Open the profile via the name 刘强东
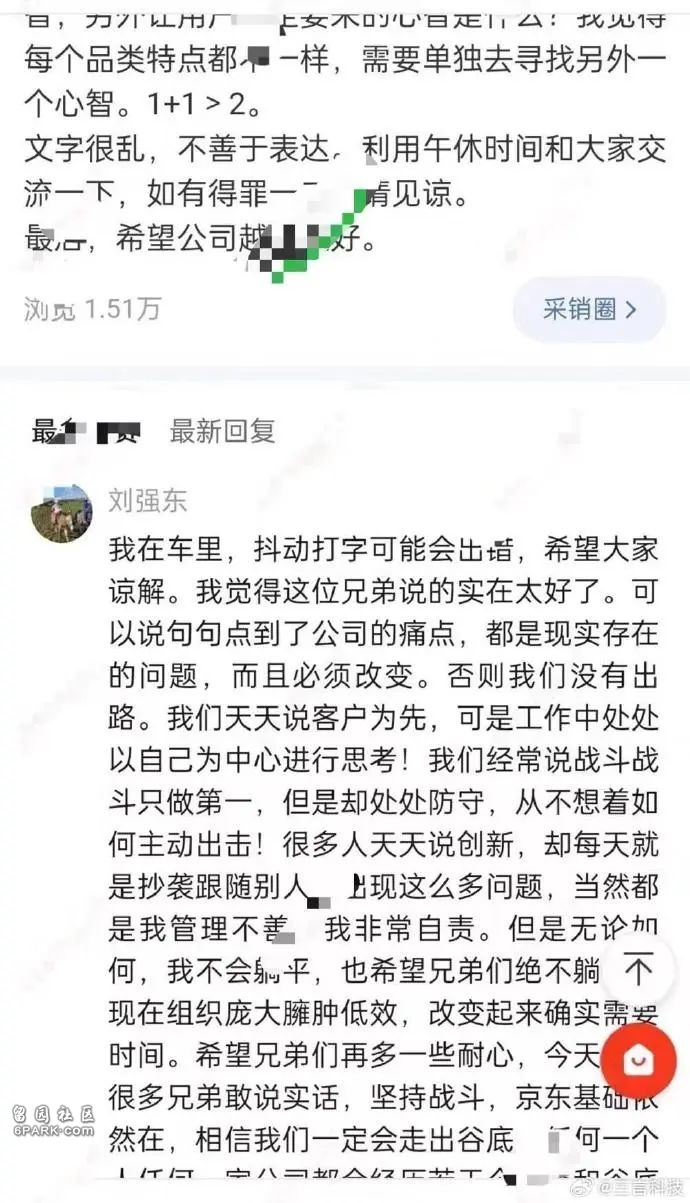 tap(147, 500)
